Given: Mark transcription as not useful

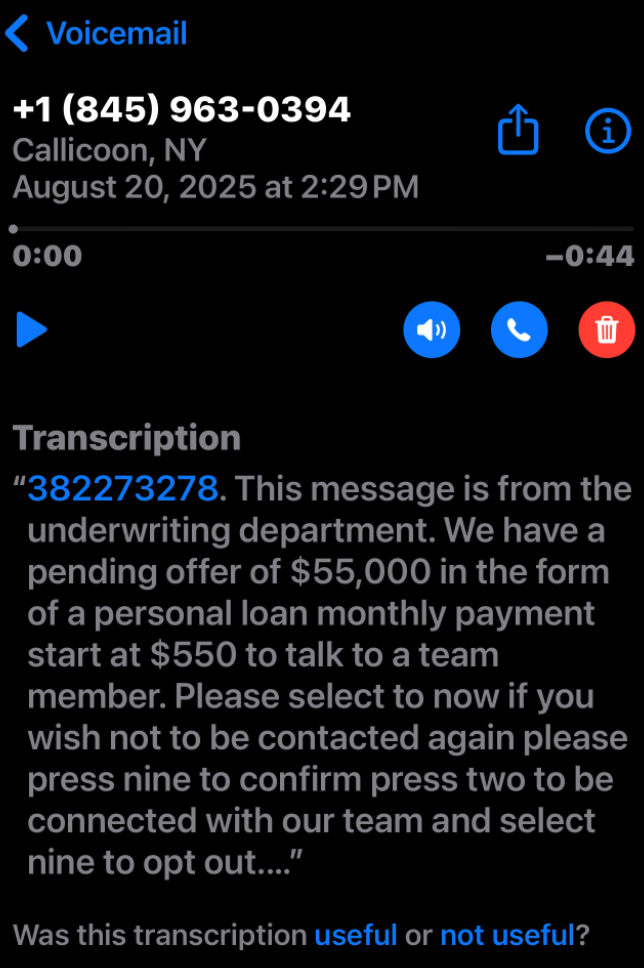Looking at the screenshot, I should (507, 935).
